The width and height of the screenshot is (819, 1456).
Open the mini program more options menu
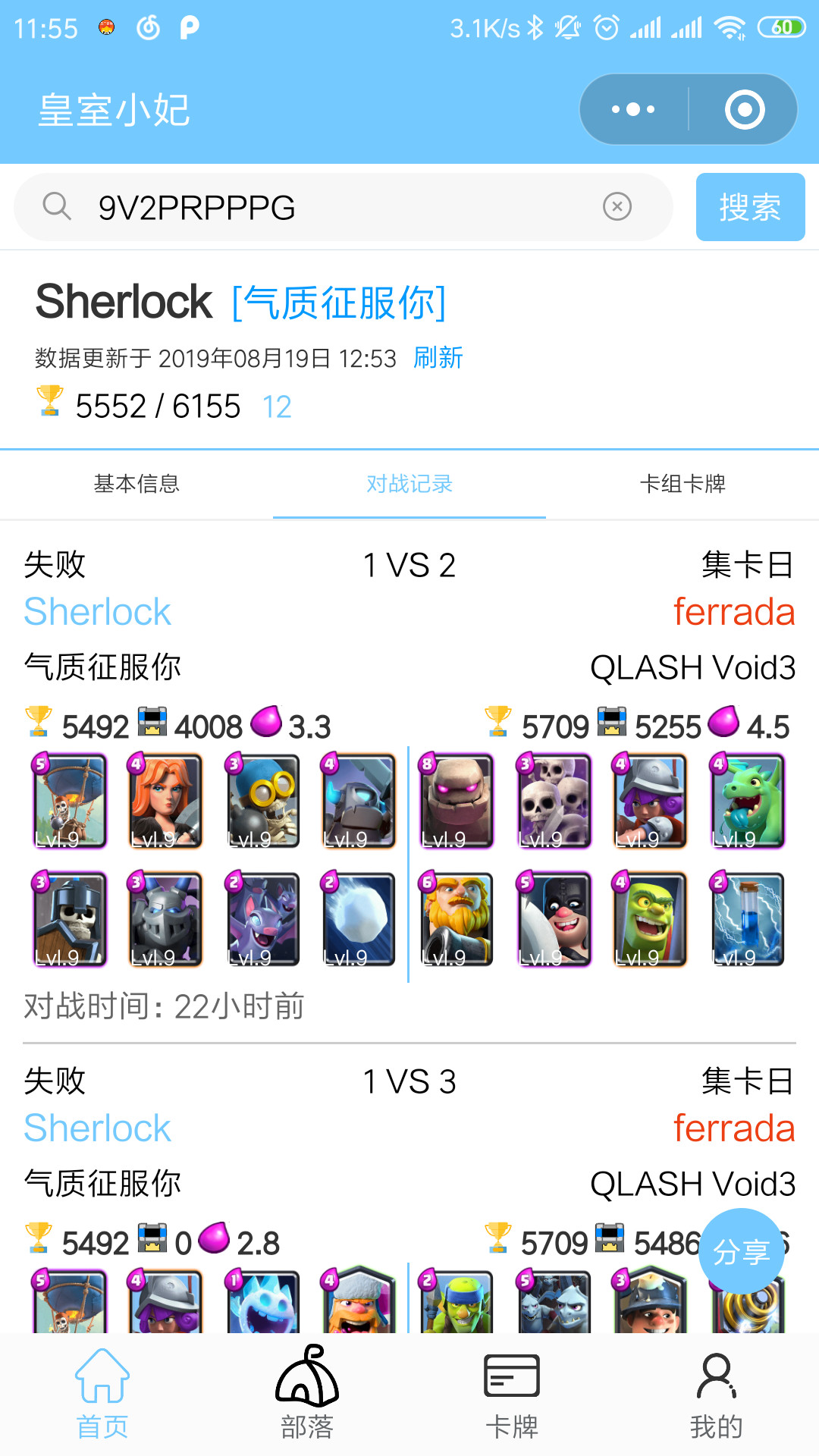point(633,110)
